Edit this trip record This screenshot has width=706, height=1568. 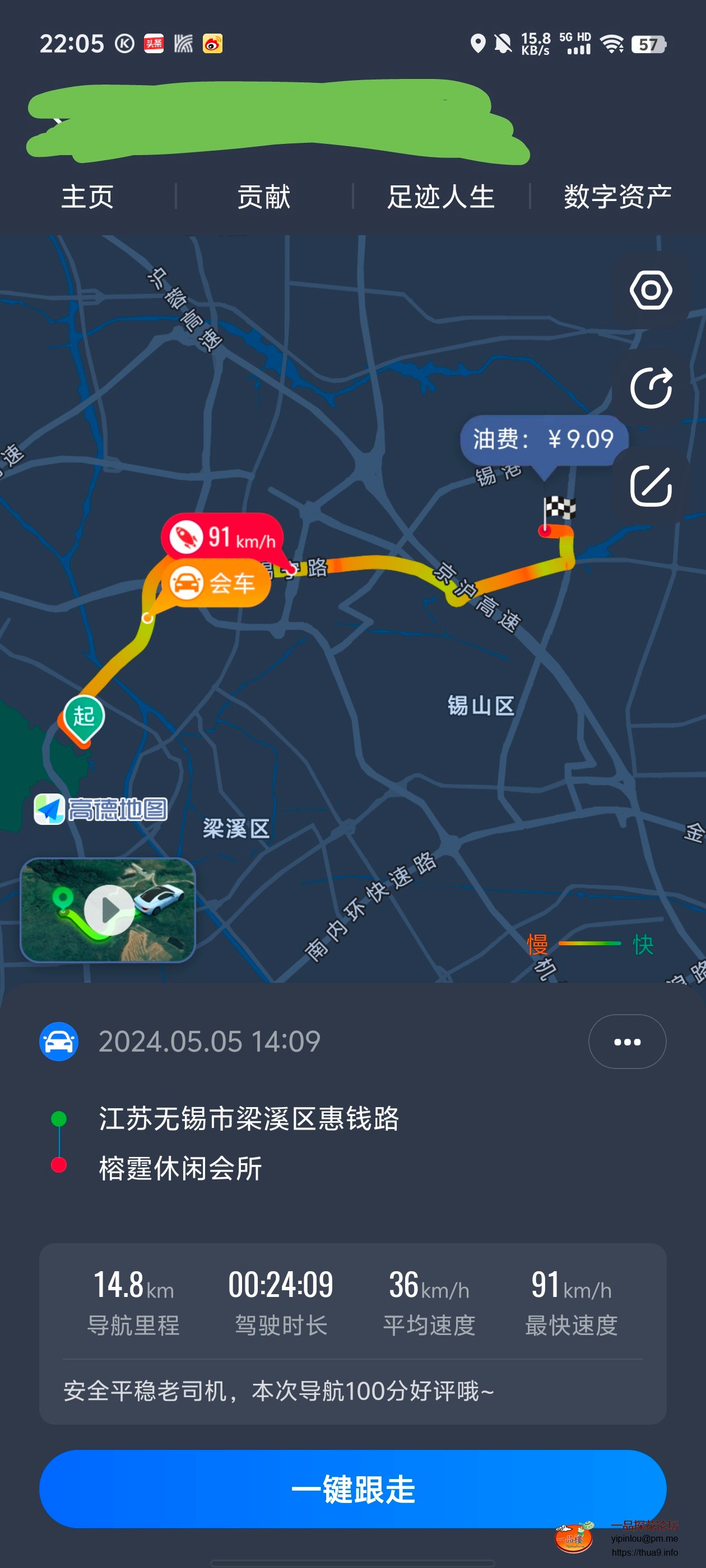[651, 486]
